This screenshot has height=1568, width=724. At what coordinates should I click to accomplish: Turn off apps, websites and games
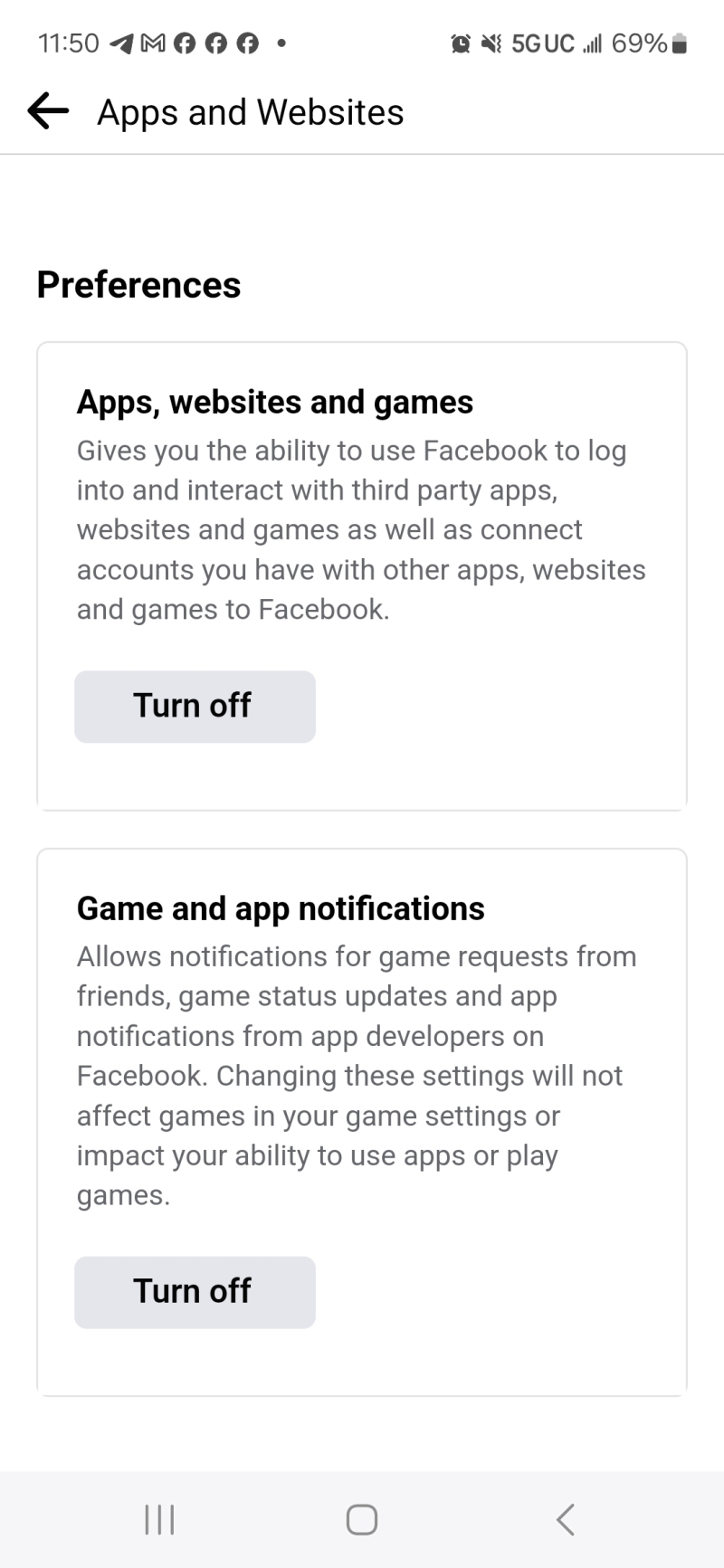tap(194, 707)
